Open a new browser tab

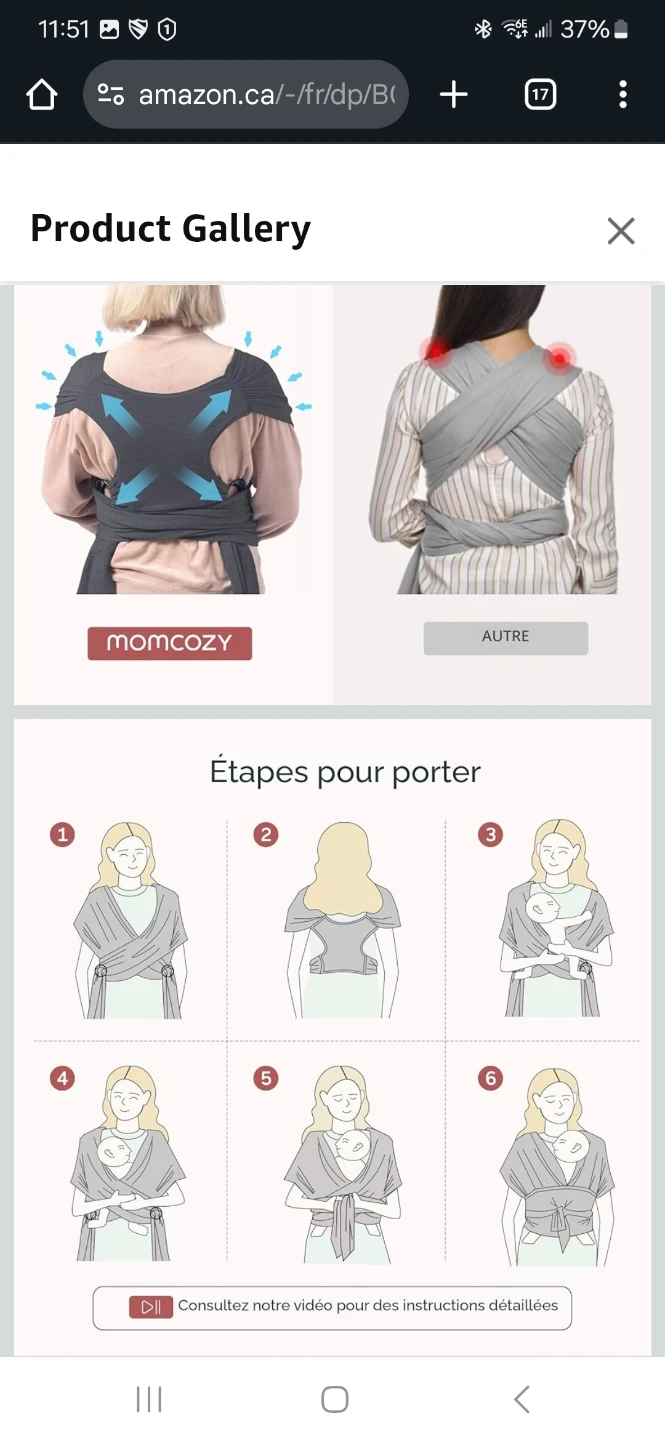point(453,95)
